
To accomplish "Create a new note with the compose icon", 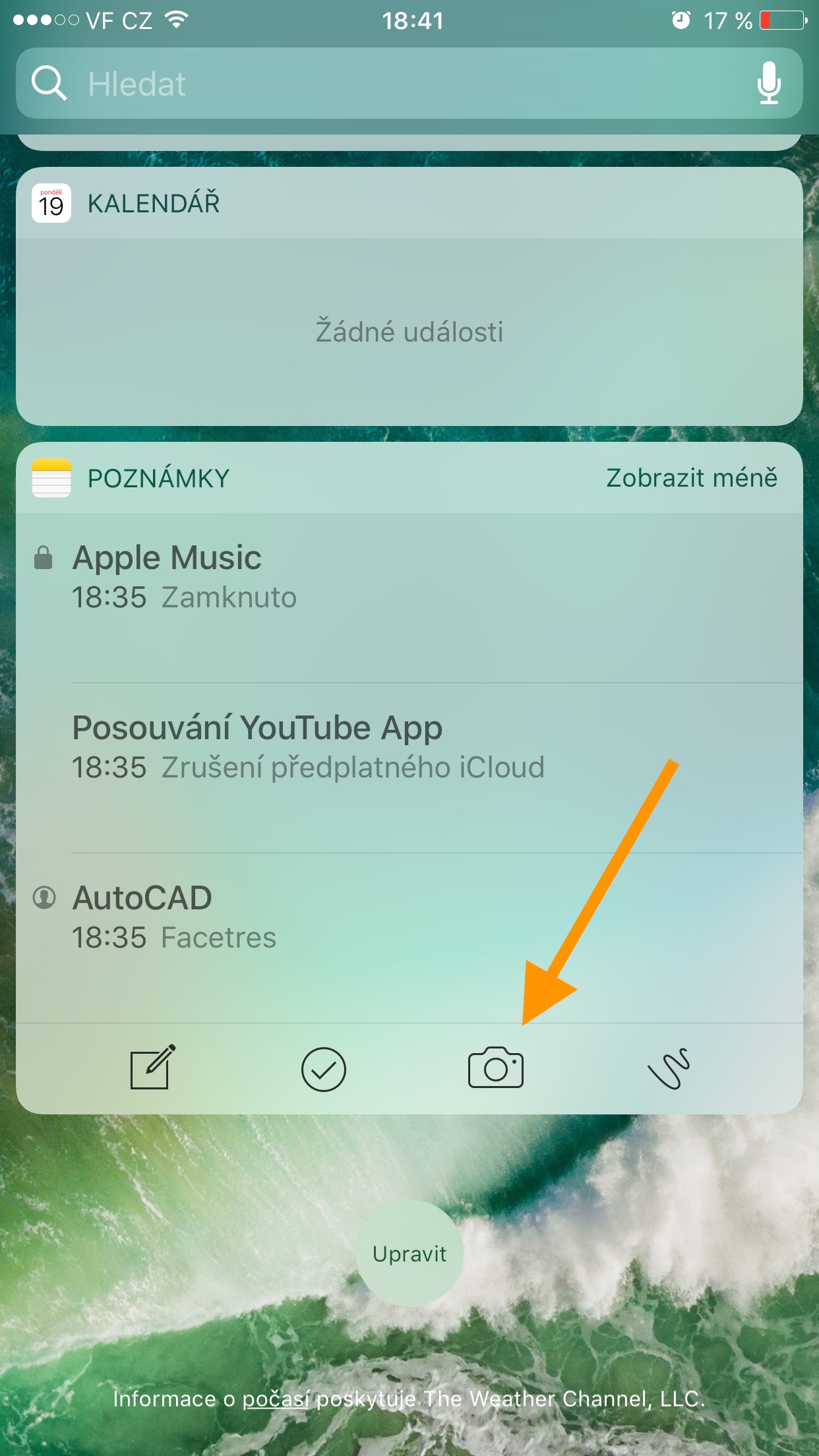I will pyautogui.click(x=152, y=1068).
